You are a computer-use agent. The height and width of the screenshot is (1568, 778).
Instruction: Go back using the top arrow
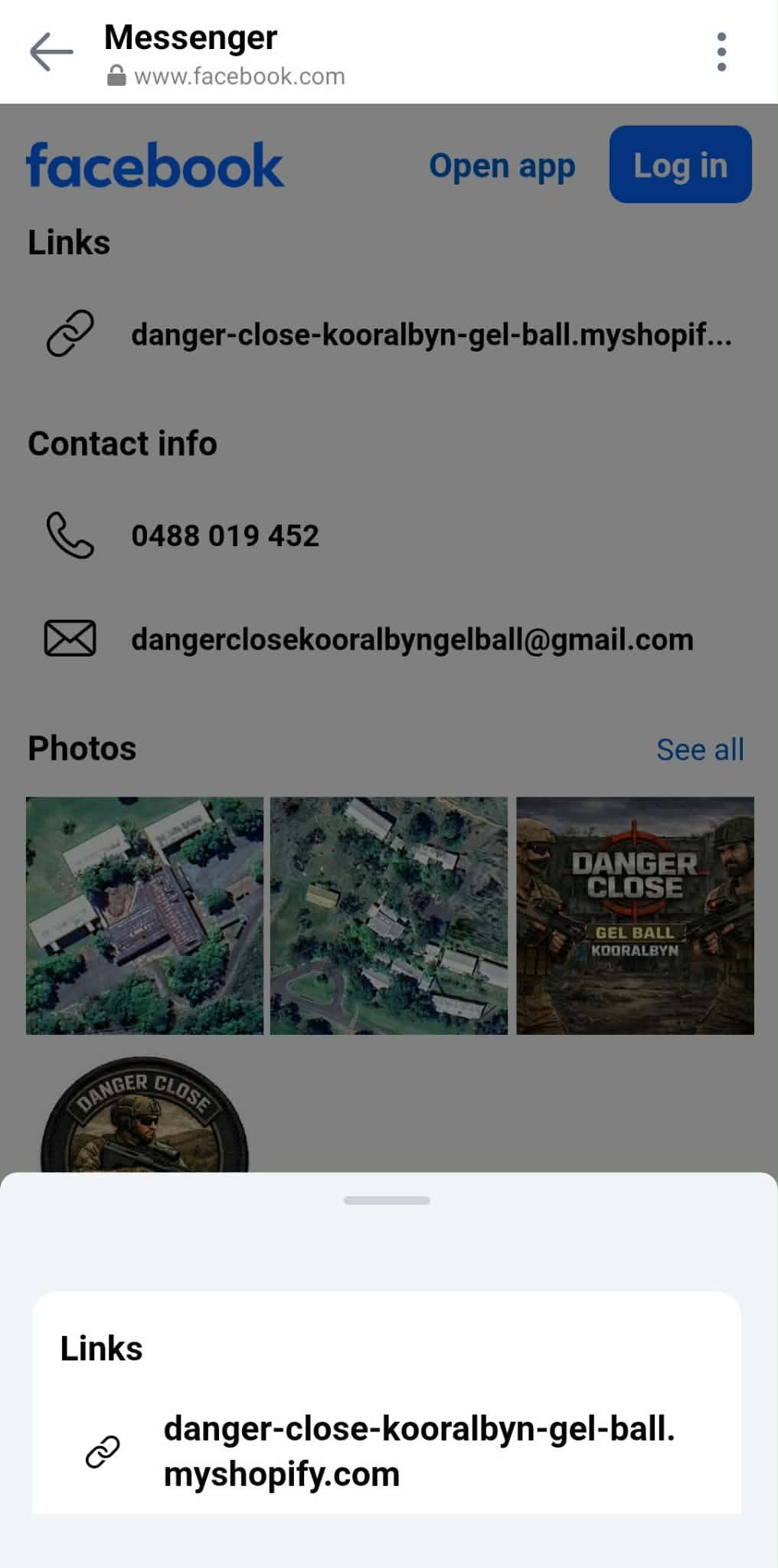(51, 52)
